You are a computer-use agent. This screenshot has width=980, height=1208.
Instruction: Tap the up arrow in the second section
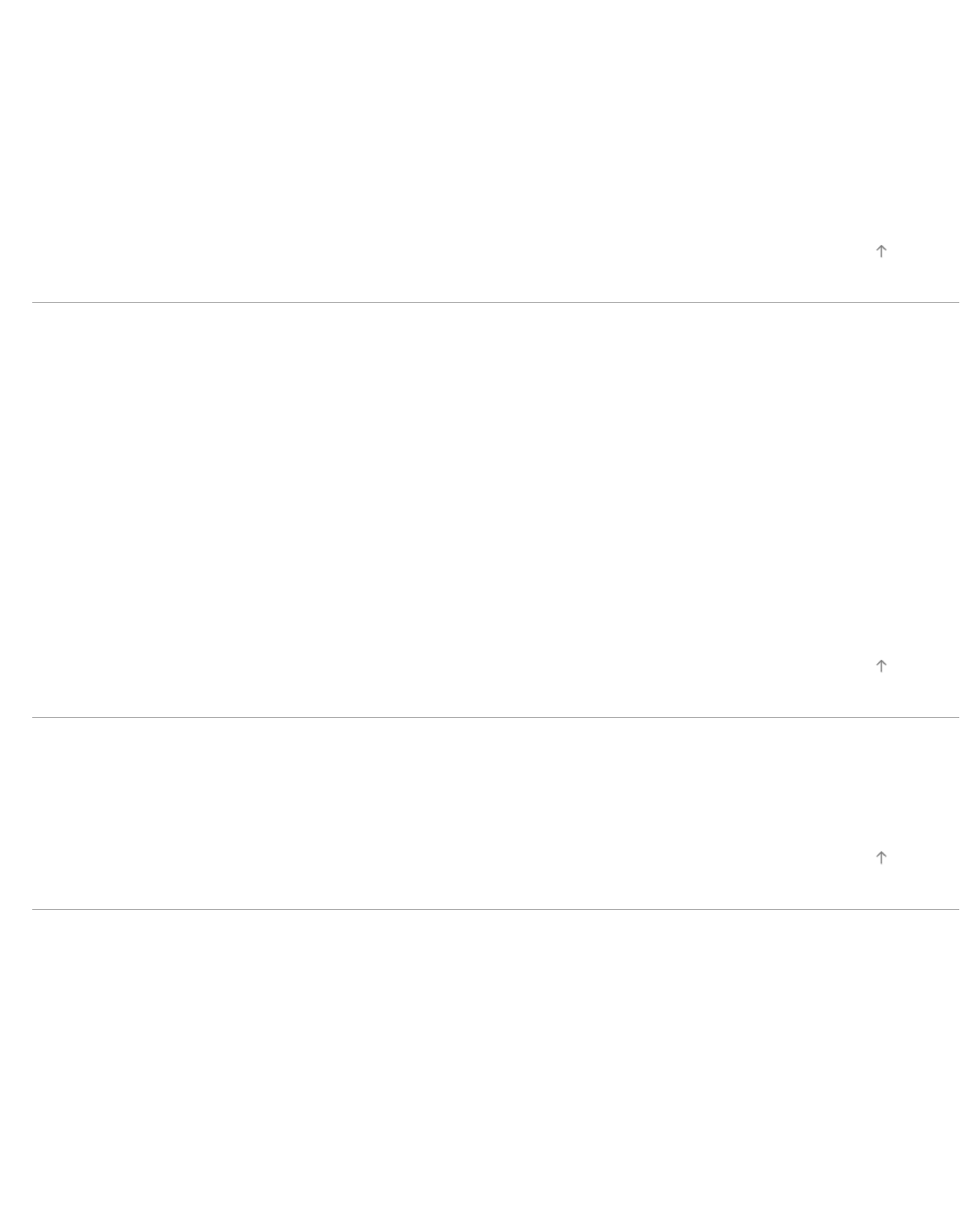[x=881, y=666]
